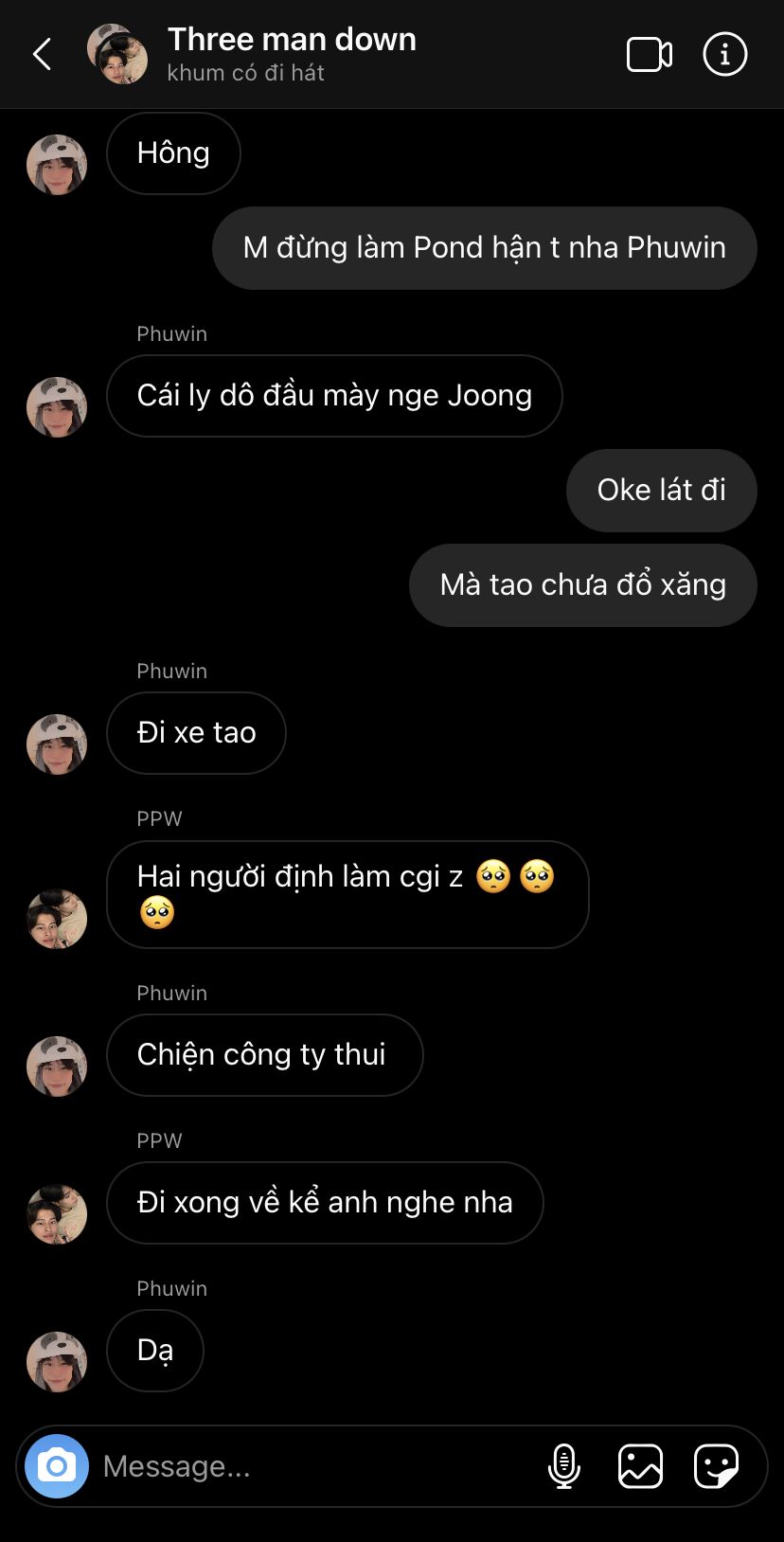Open the photo gallery picker
Viewport: 784px width, 1542px height.
coord(640,1466)
